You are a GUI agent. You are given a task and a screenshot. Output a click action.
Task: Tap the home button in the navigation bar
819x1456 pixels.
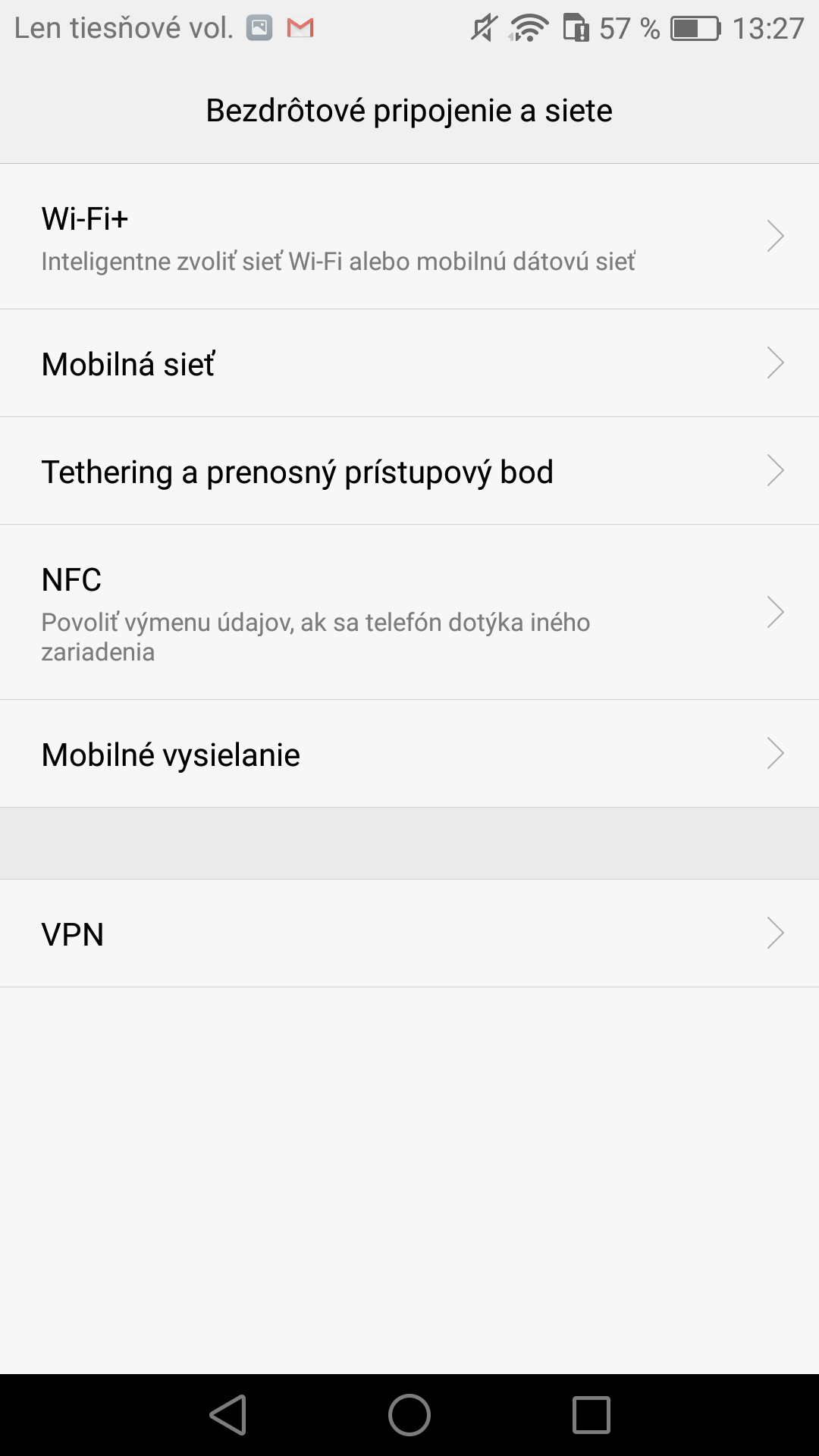pos(409,1415)
